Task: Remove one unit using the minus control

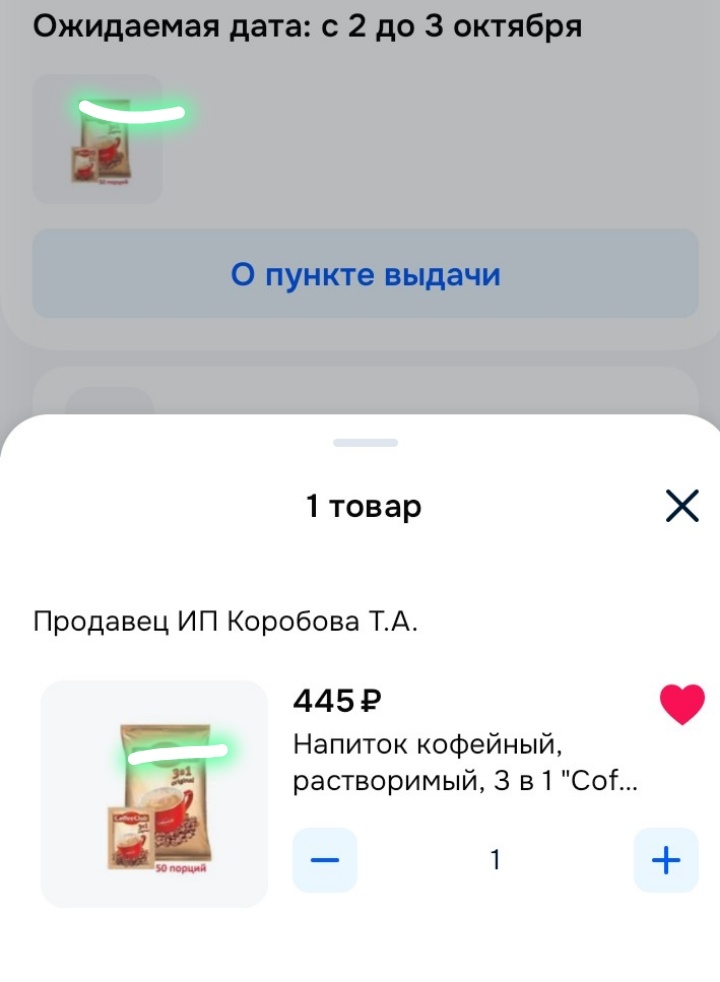Action: [x=323, y=858]
